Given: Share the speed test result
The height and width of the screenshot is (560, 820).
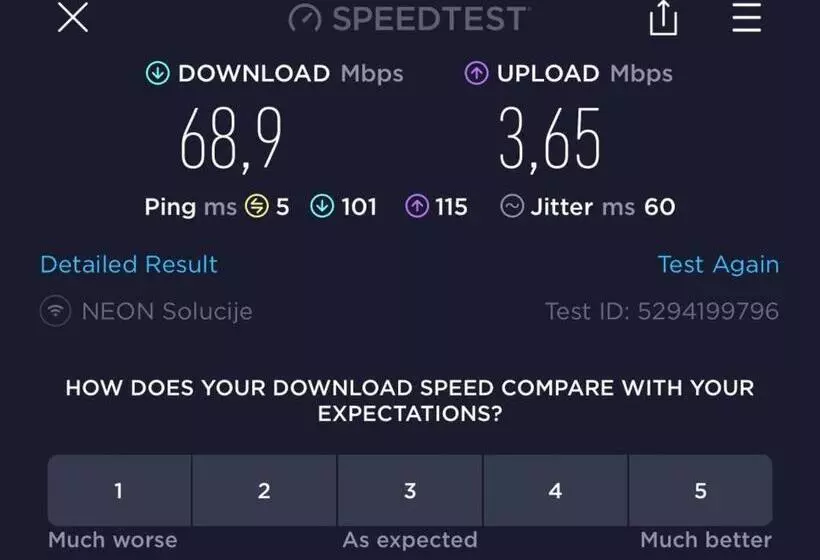Looking at the screenshot, I should click(x=663, y=20).
